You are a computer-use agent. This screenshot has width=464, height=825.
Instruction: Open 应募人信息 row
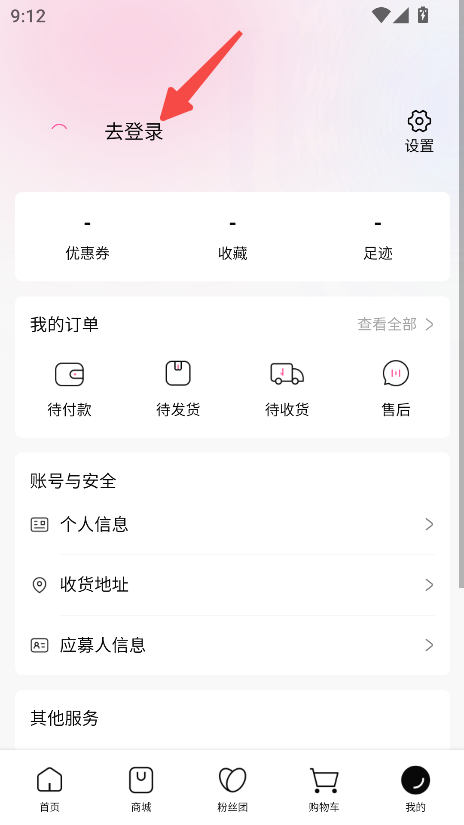coord(232,645)
